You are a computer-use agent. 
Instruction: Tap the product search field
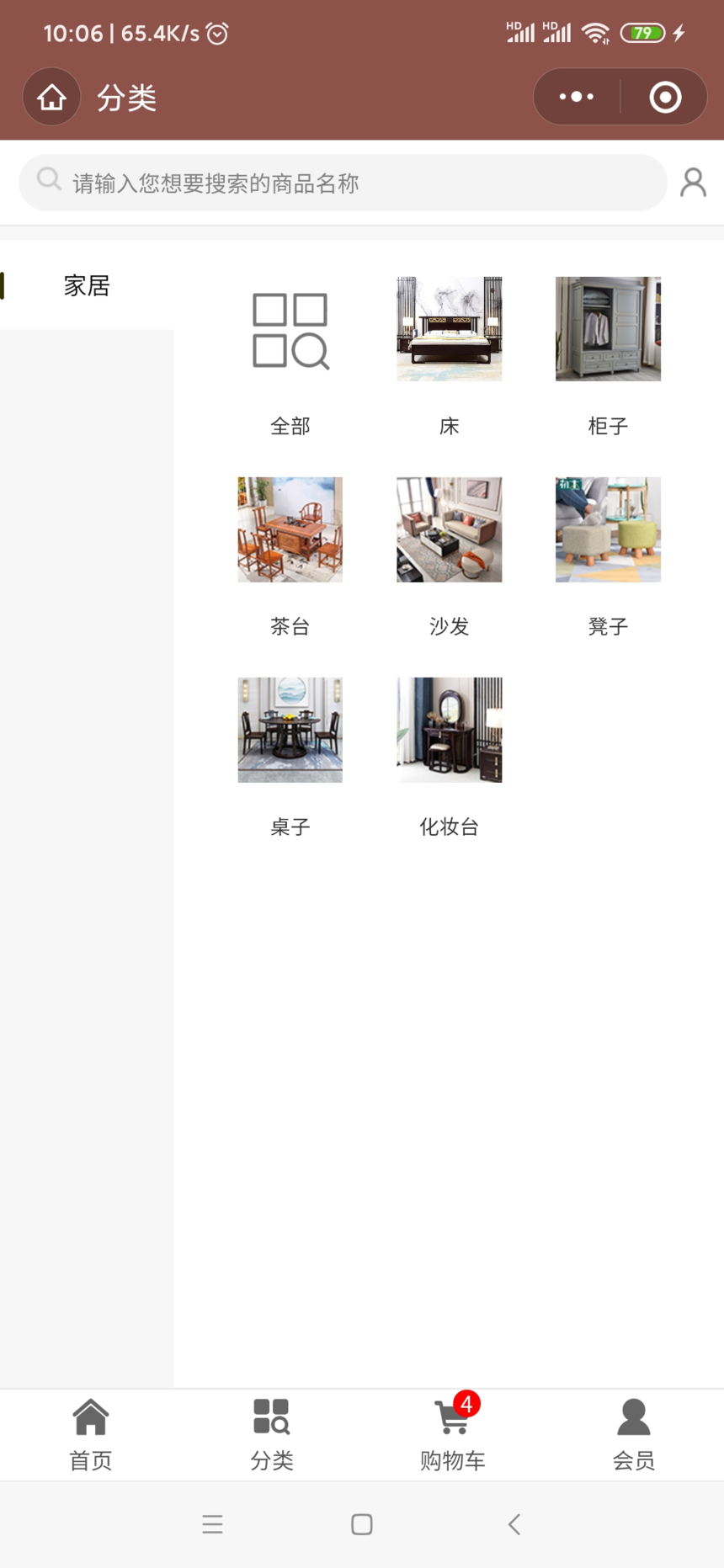click(343, 183)
